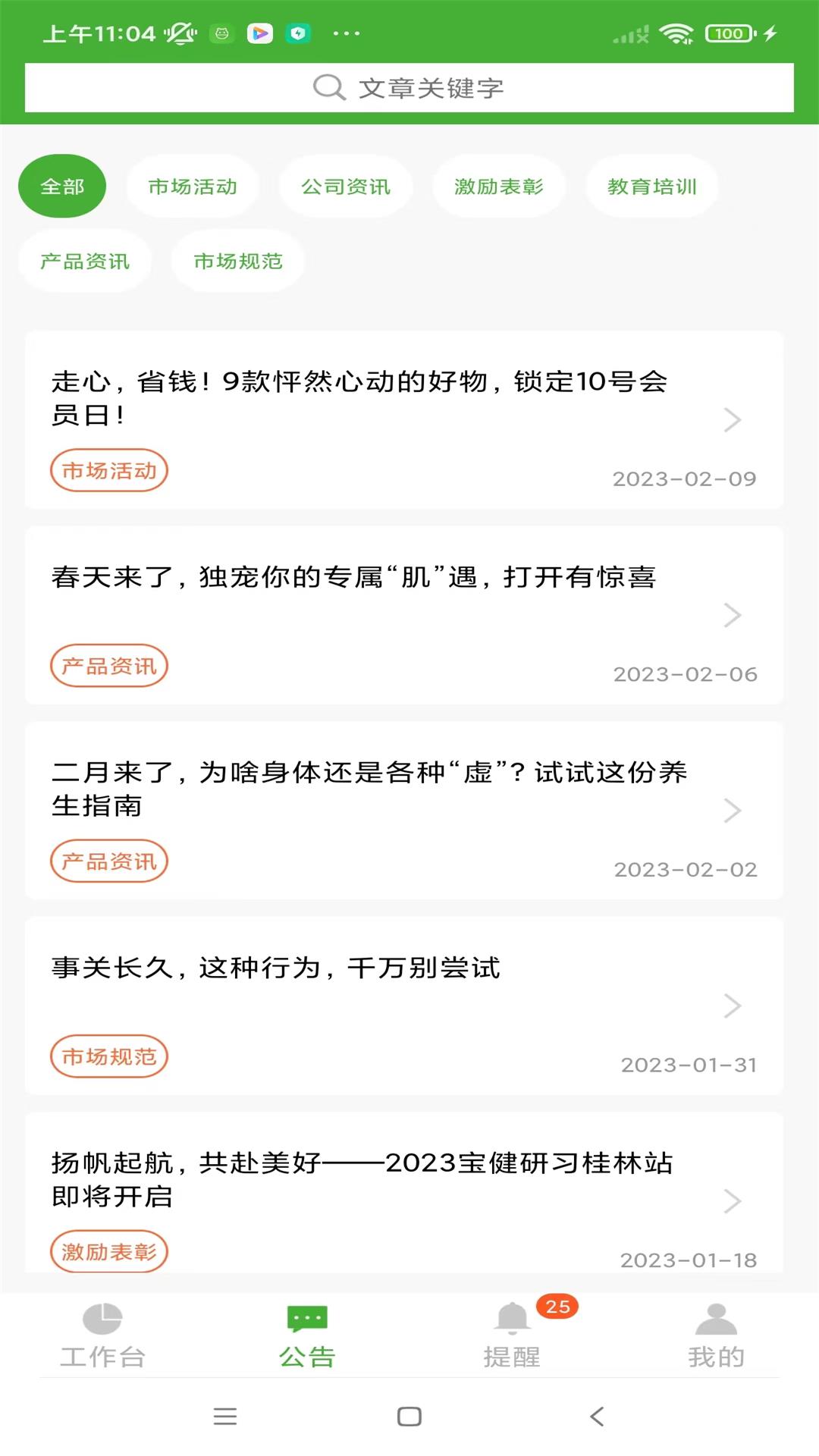Screen dimensions: 819x1456
Task: Select the 全部 filter chip
Action: point(61,185)
